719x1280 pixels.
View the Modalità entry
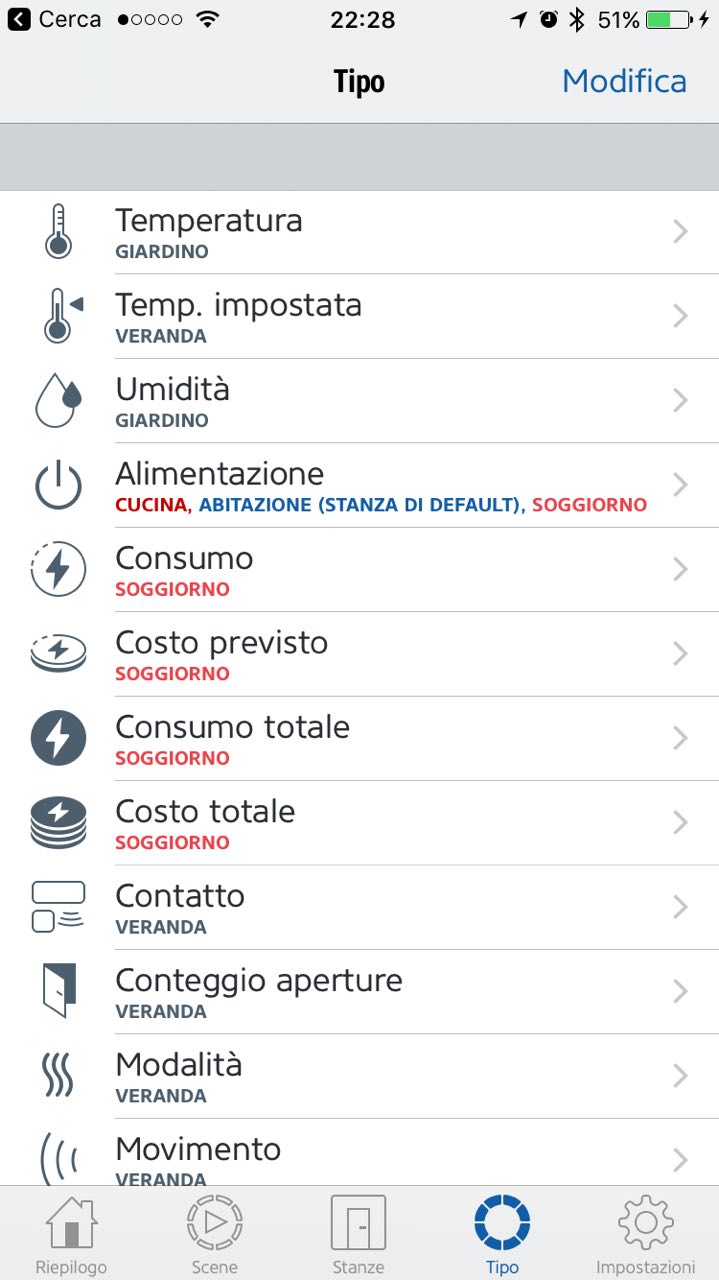pyautogui.click(x=360, y=1077)
